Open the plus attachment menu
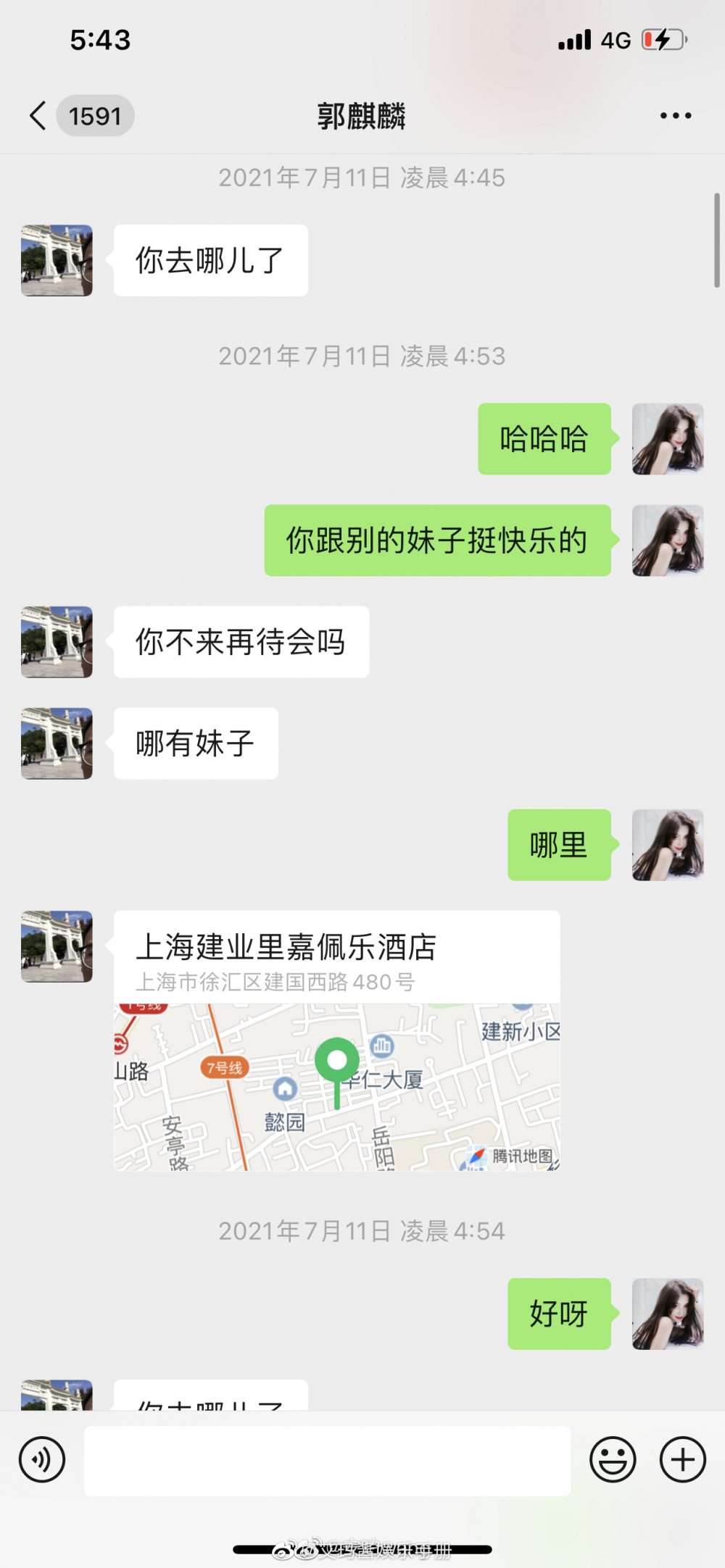725x1568 pixels. (682, 1459)
